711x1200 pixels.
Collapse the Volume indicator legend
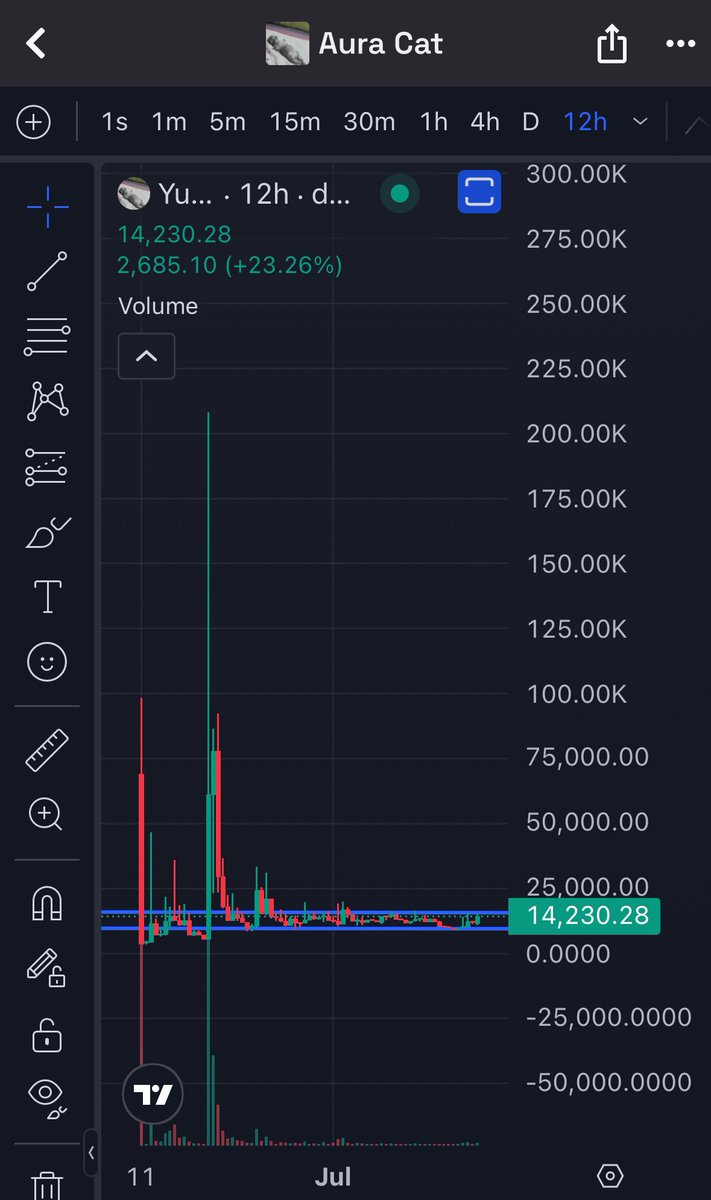point(146,356)
